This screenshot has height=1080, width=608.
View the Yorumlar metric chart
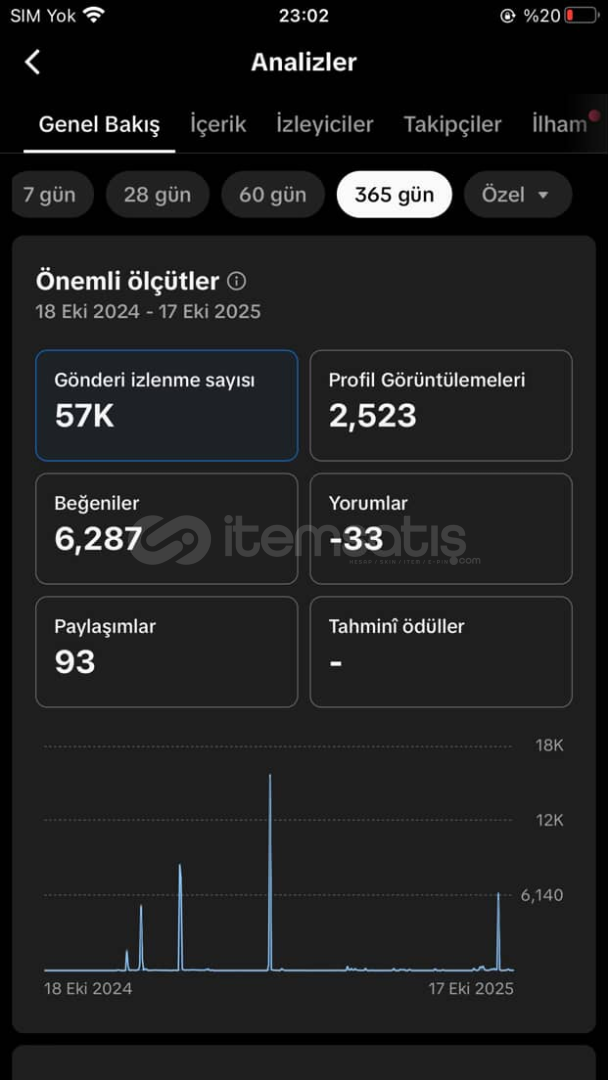point(441,528)
